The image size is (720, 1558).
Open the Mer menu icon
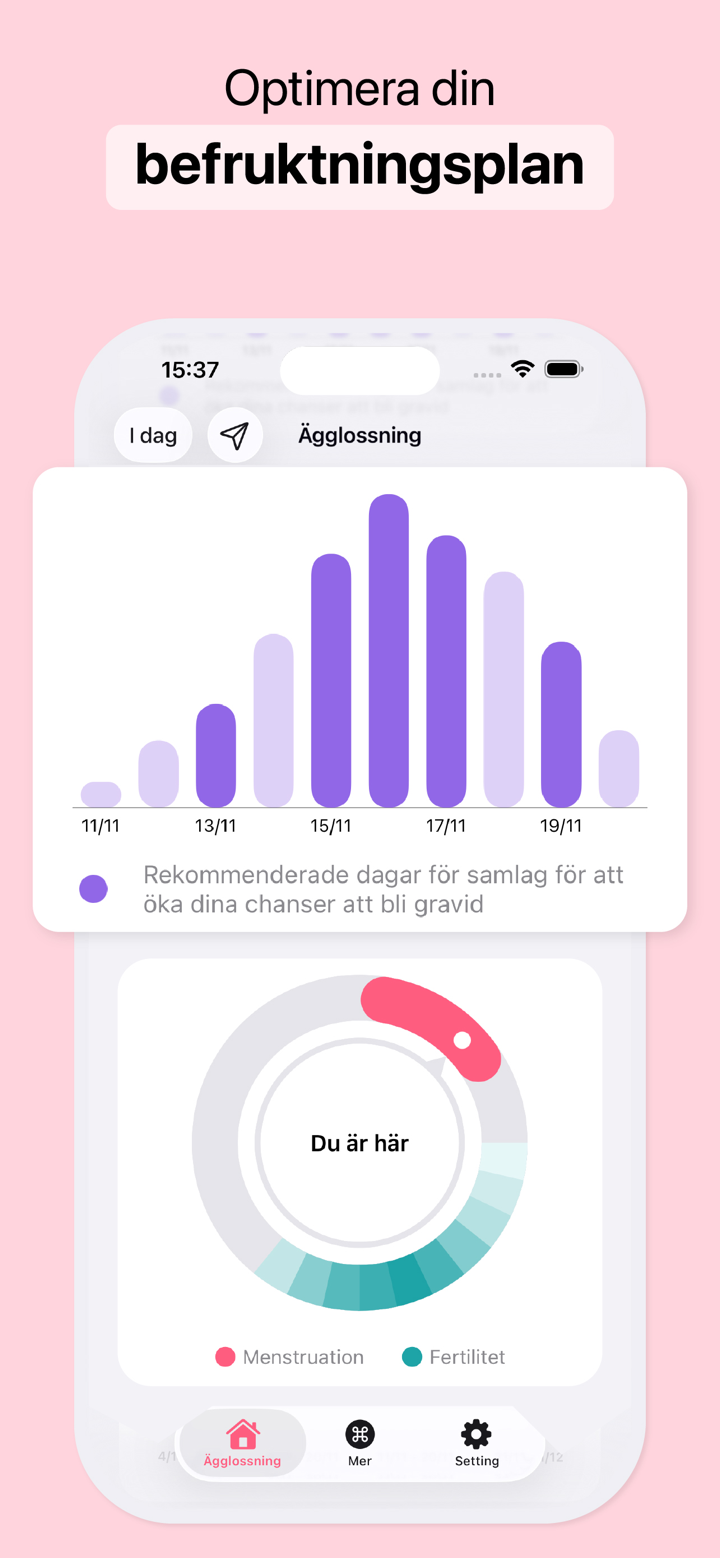point(359,1434)
